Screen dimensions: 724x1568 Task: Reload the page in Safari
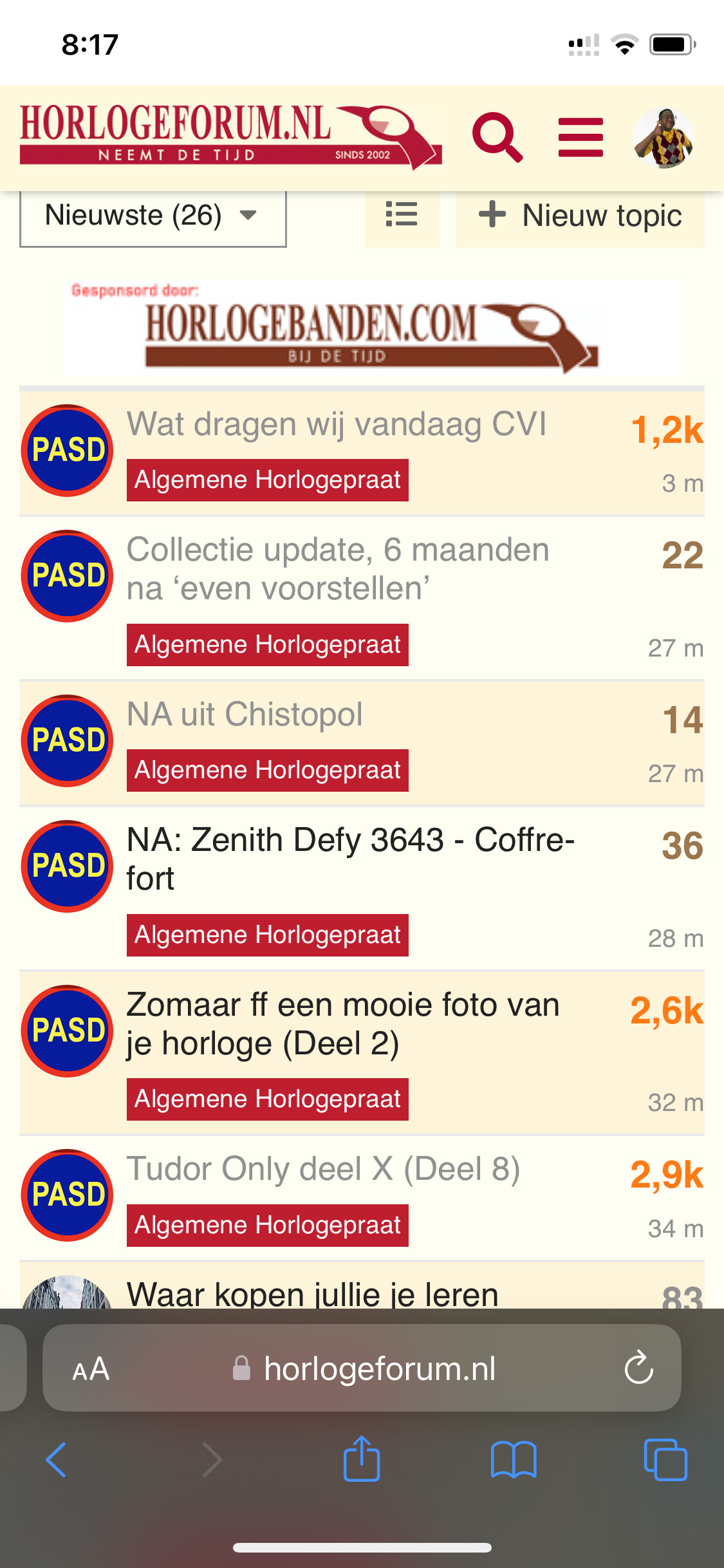pos(639,1368)
